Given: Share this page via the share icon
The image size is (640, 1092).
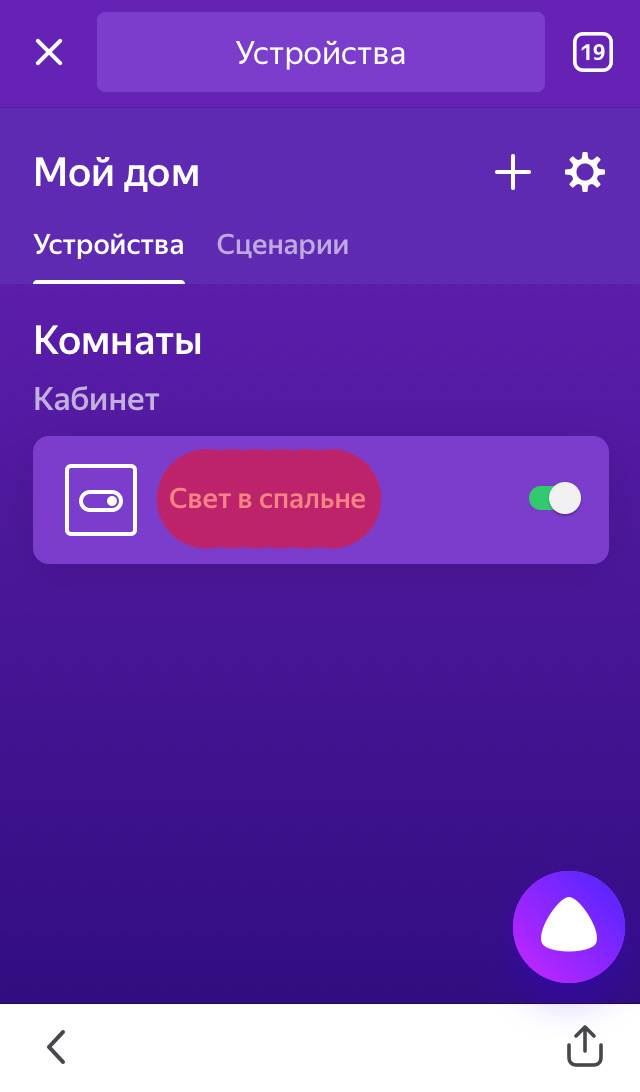Looking at the screenshot, I should (x=584, y=1046).
